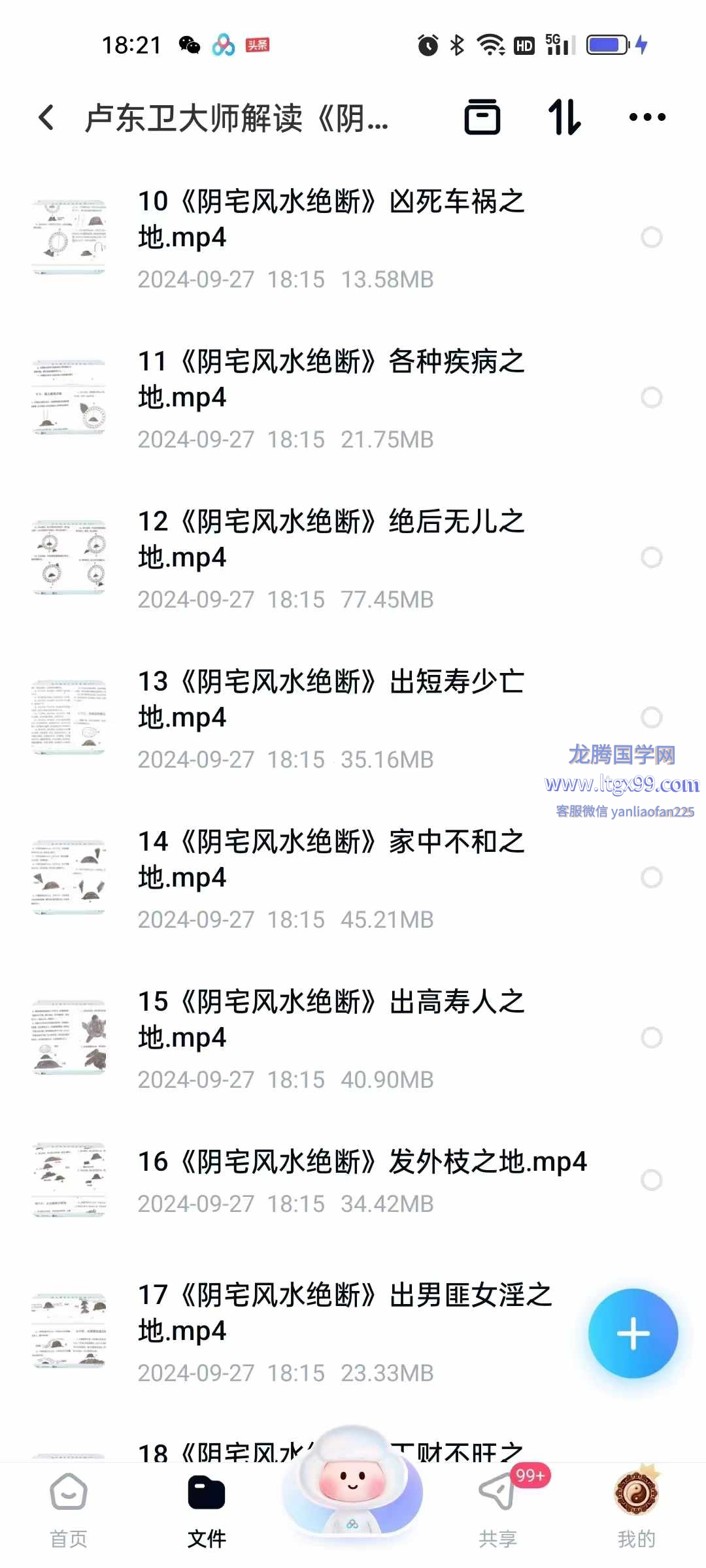Open file 14 家中不和之地.mp4
Viewport: 706px width, 1568px height.
coord(331,860)
